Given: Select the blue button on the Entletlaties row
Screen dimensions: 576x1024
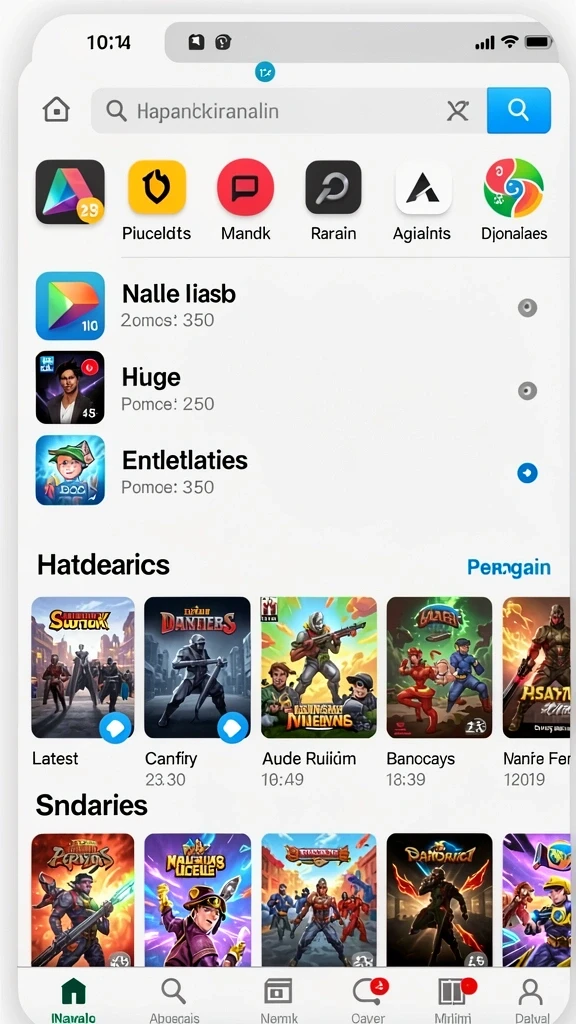Looking at the screenshot, I should tap(527, 473).
